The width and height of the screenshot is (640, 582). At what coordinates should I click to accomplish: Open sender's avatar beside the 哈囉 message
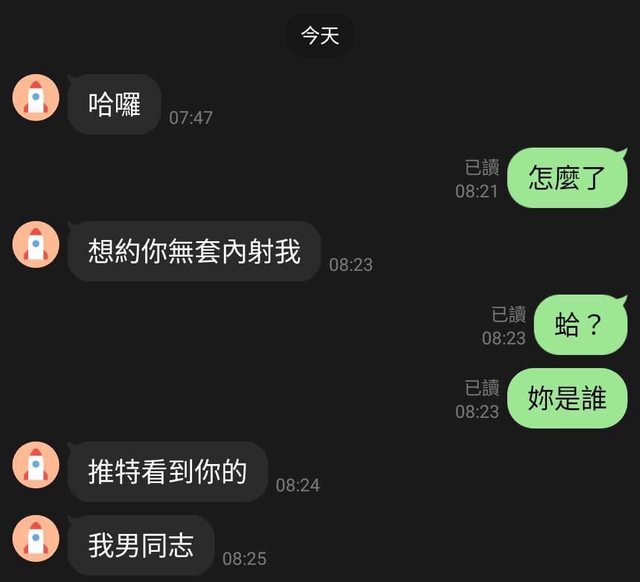click(x=35, y=98)
